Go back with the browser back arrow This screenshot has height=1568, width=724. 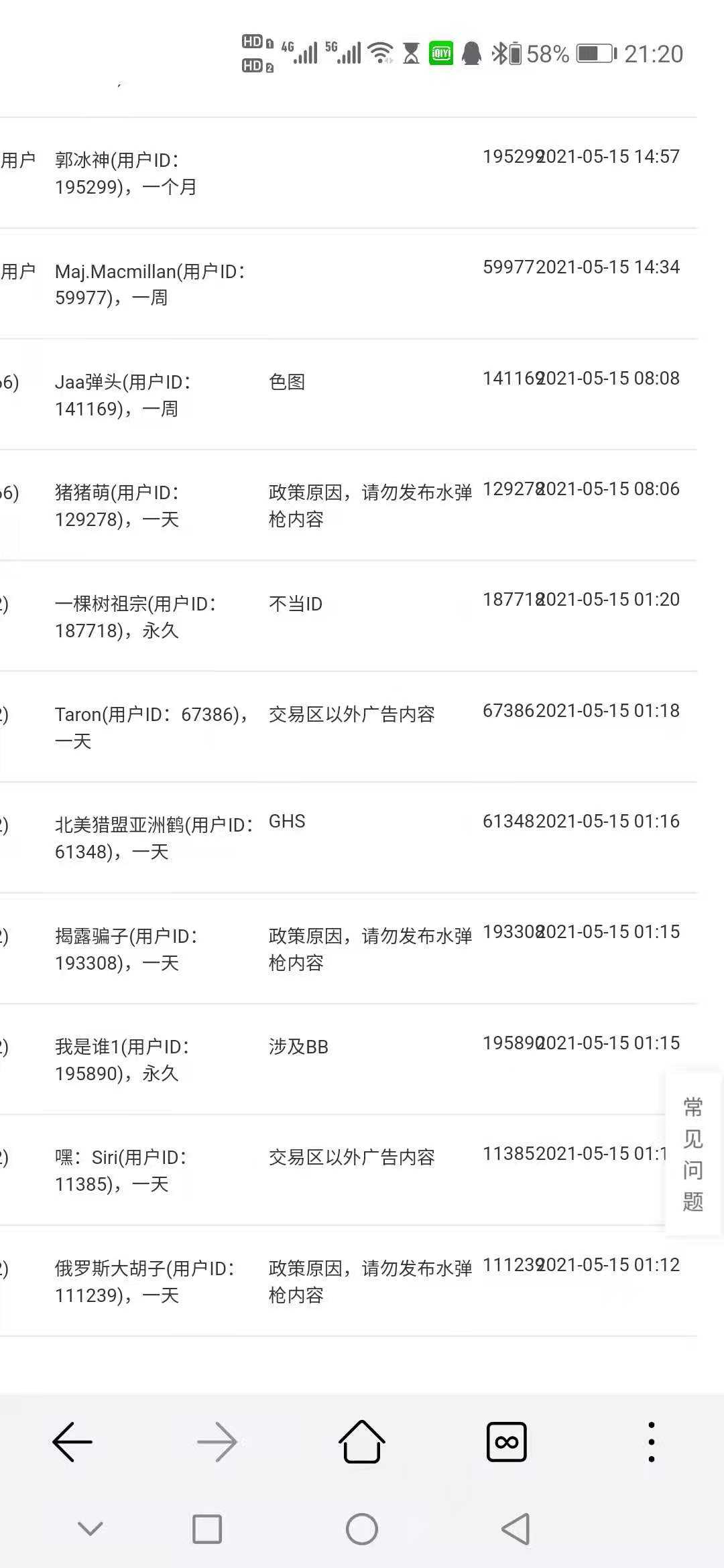coord(72,1441)
